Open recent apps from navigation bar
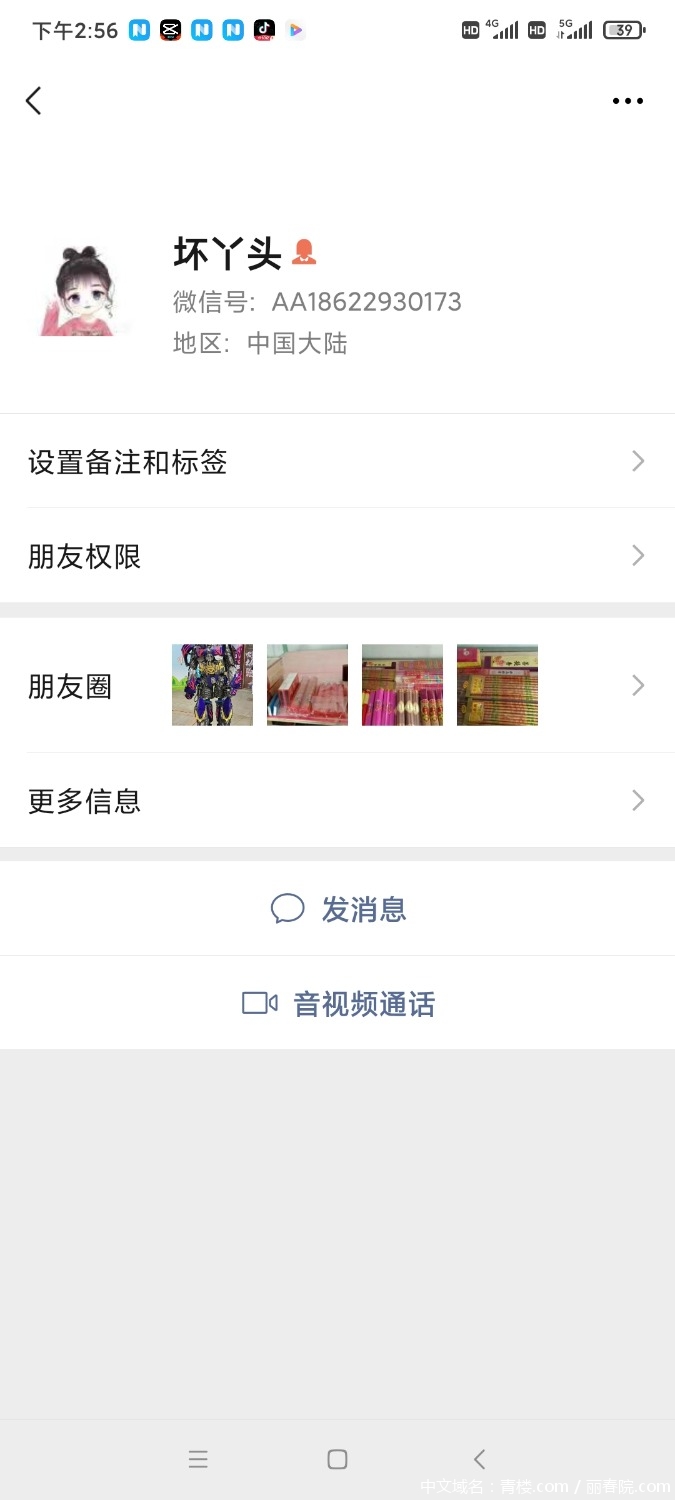This screenshot has height=1500, width=675. coord(198,1459)
